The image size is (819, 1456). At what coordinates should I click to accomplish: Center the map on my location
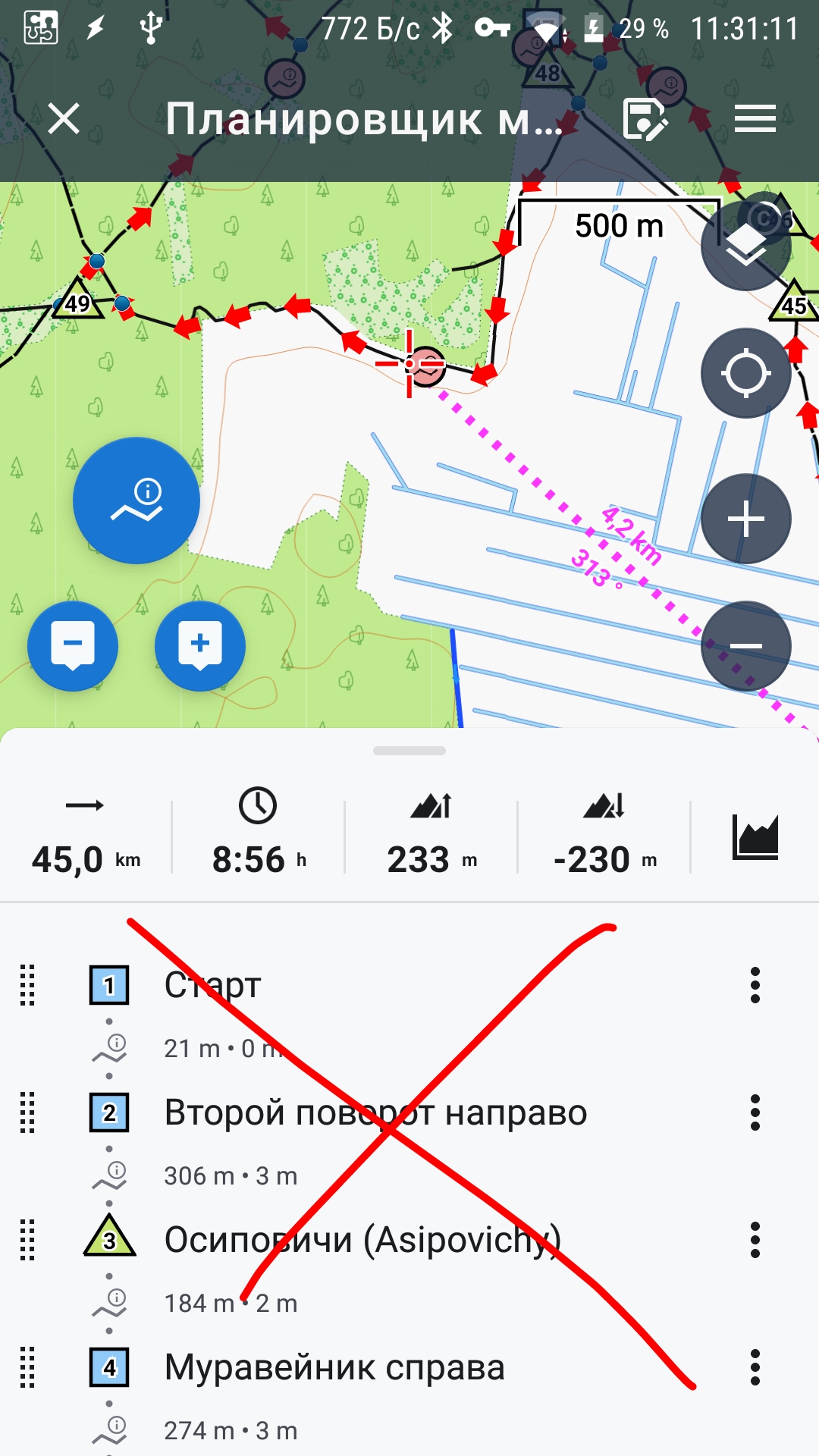click(745, 373)
